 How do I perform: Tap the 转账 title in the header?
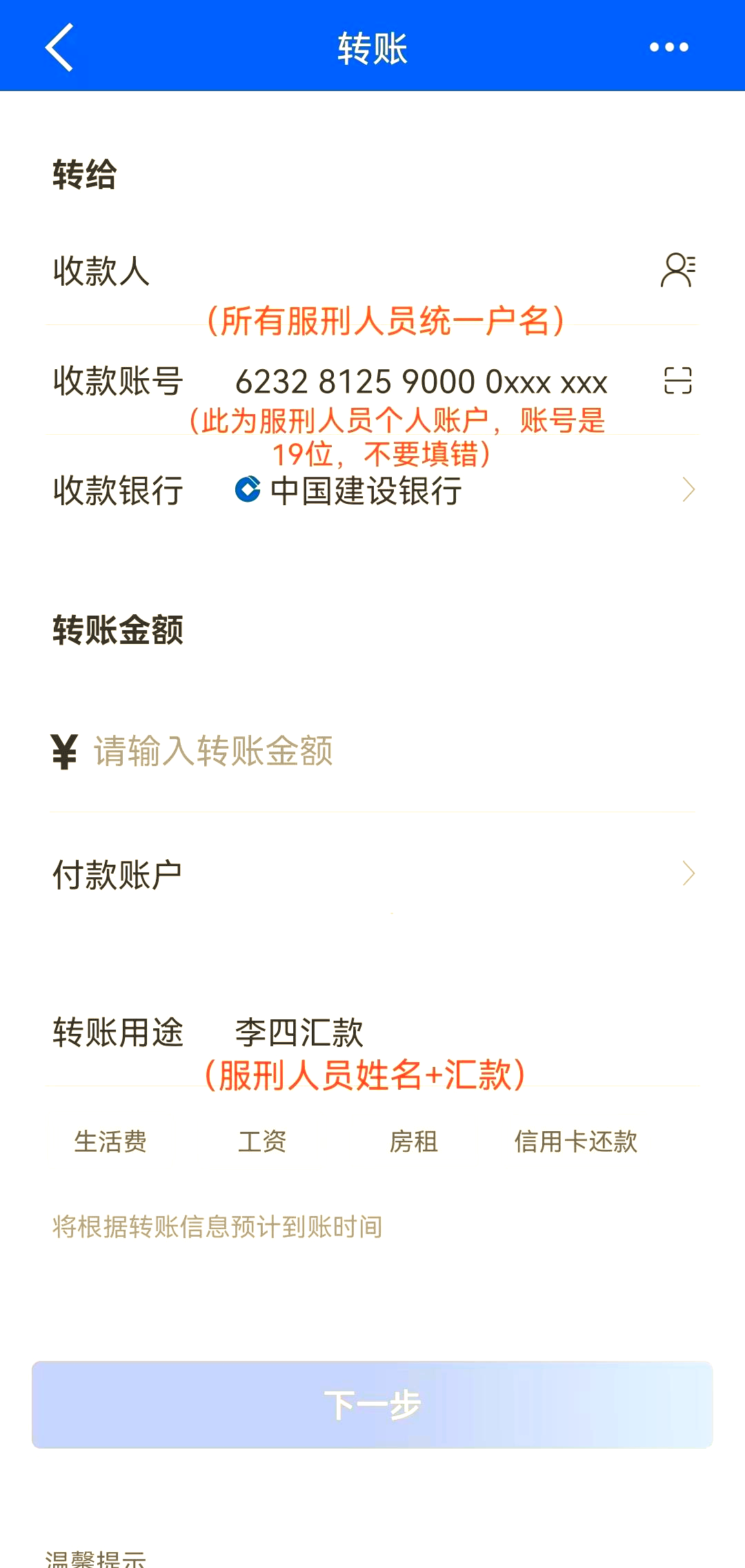[x=372, y=47]
